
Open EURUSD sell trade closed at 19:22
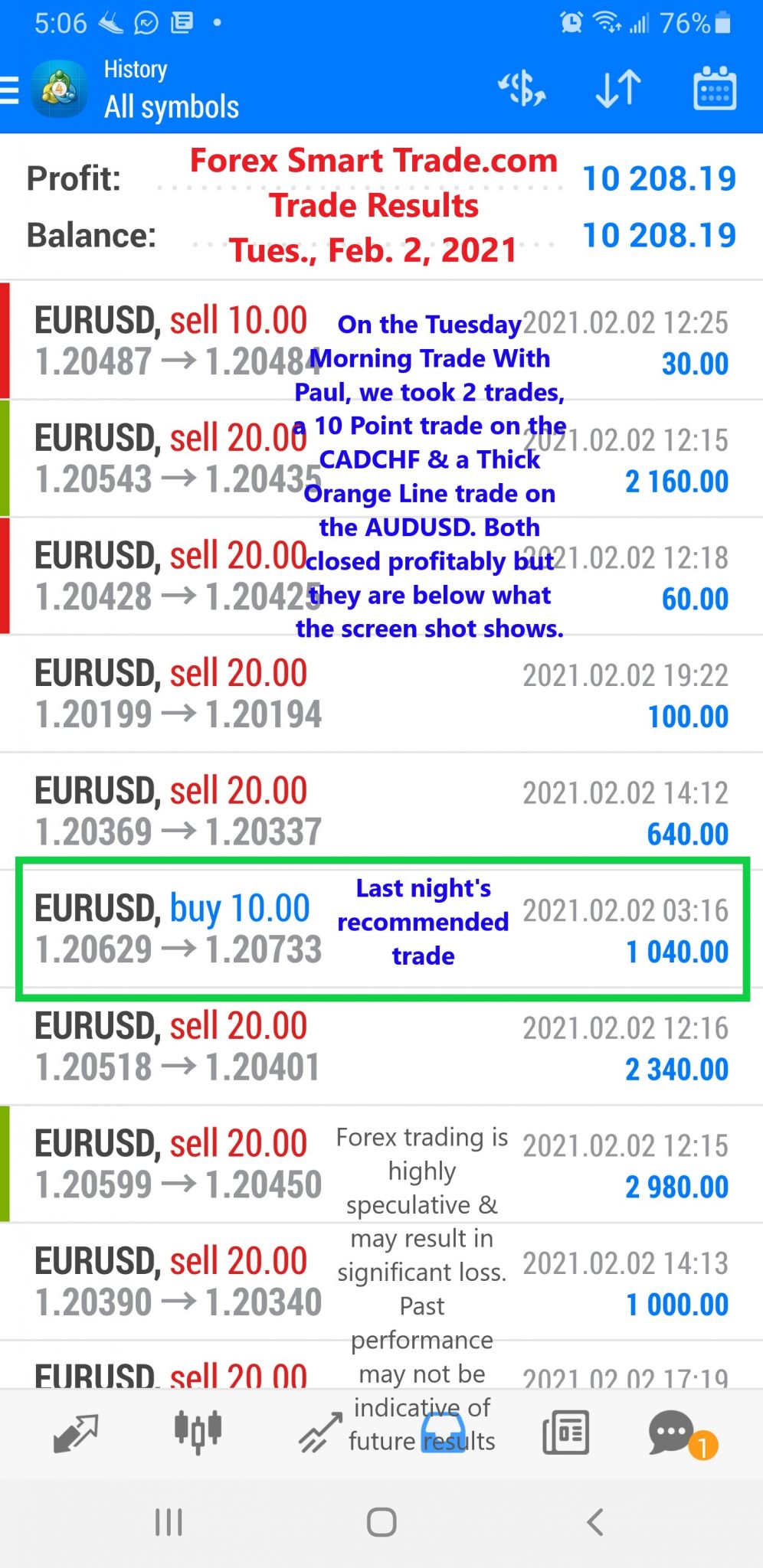click(381, 694)
